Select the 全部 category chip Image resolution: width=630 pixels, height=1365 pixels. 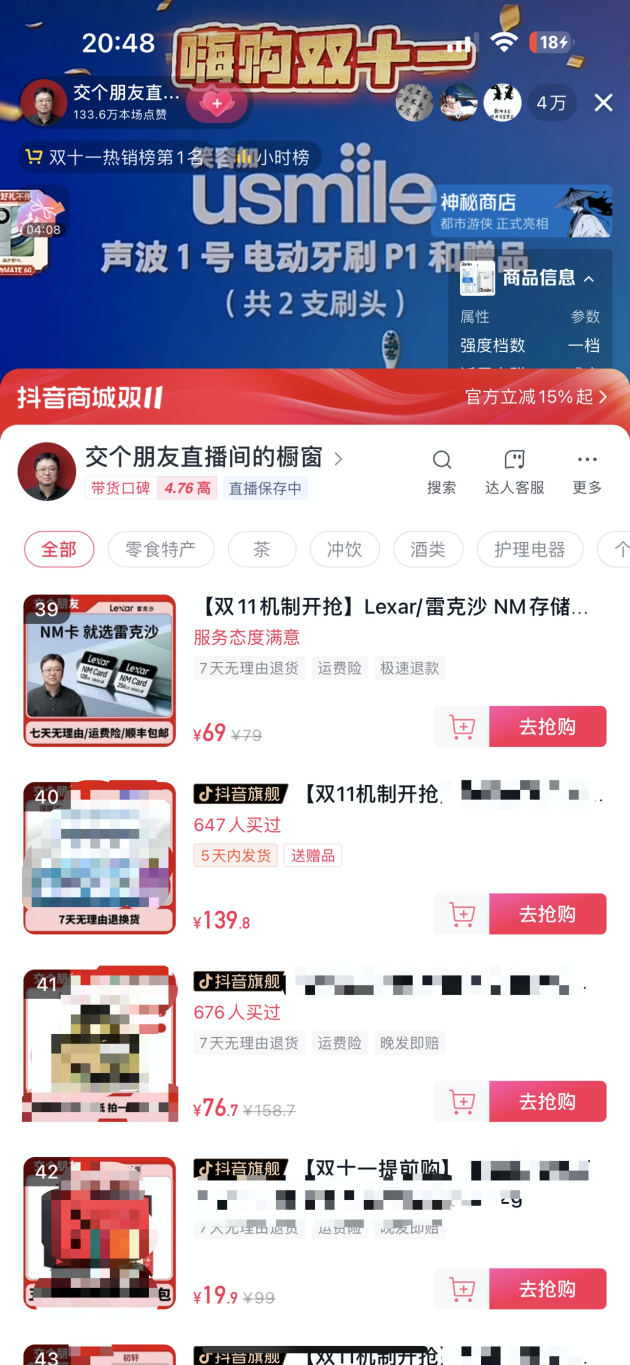click(x=59, y=549)
